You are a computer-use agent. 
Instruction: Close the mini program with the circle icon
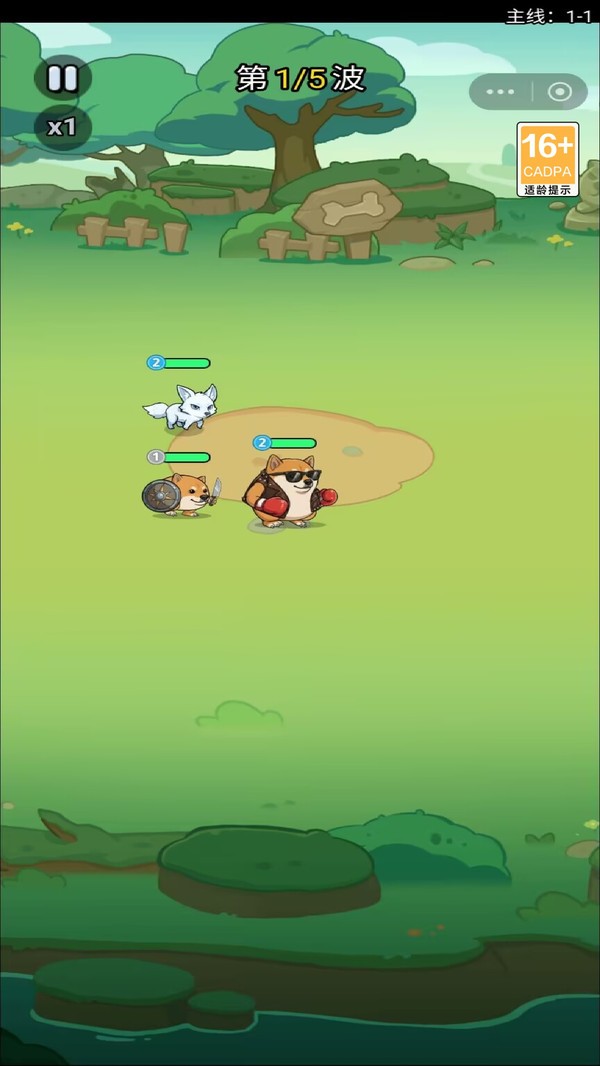[559, 92]
